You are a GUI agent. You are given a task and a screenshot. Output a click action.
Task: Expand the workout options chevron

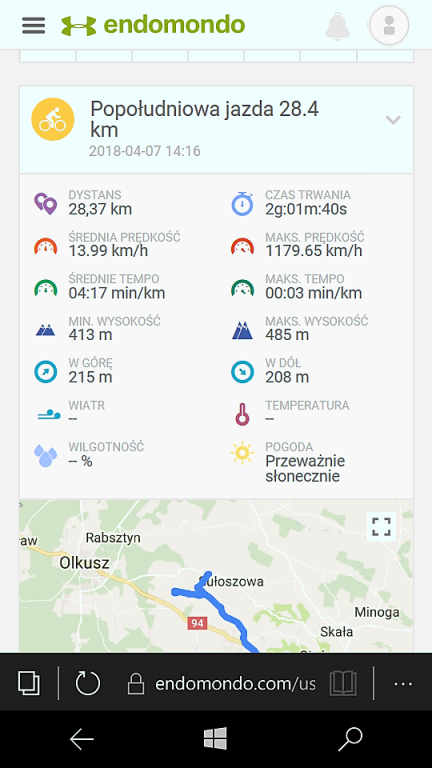393,120
